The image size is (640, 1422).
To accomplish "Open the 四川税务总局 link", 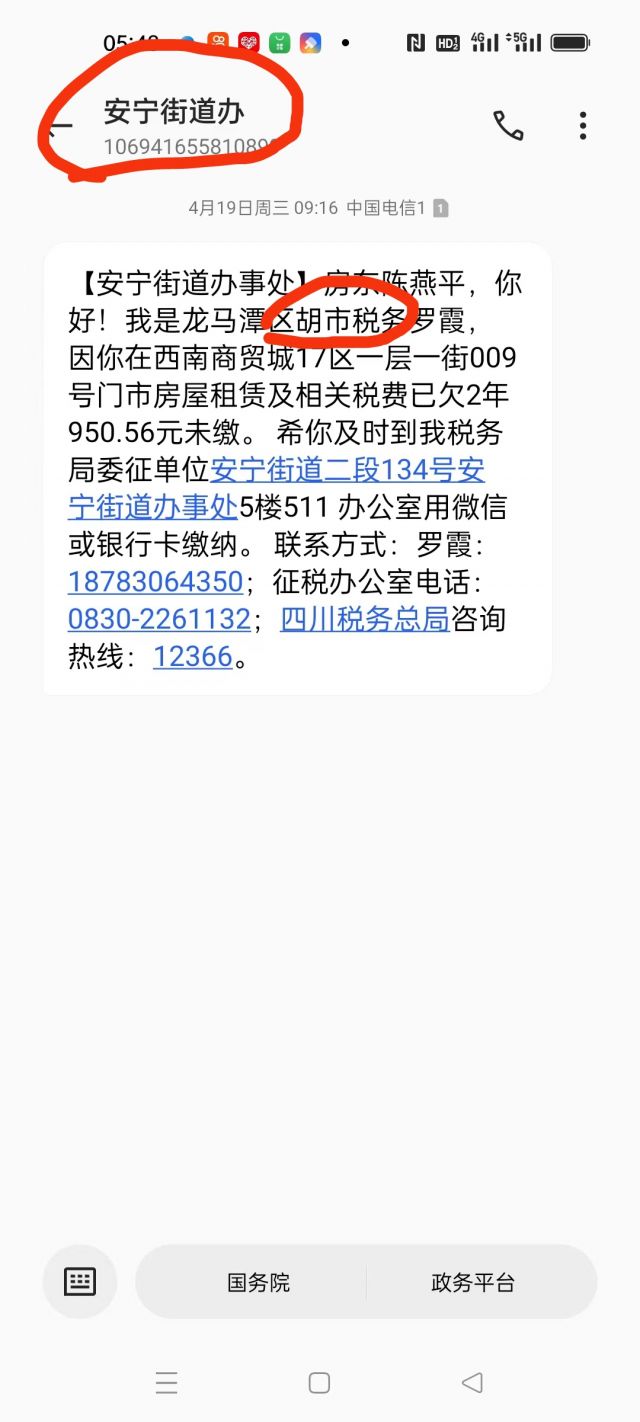I will point(364,619).
